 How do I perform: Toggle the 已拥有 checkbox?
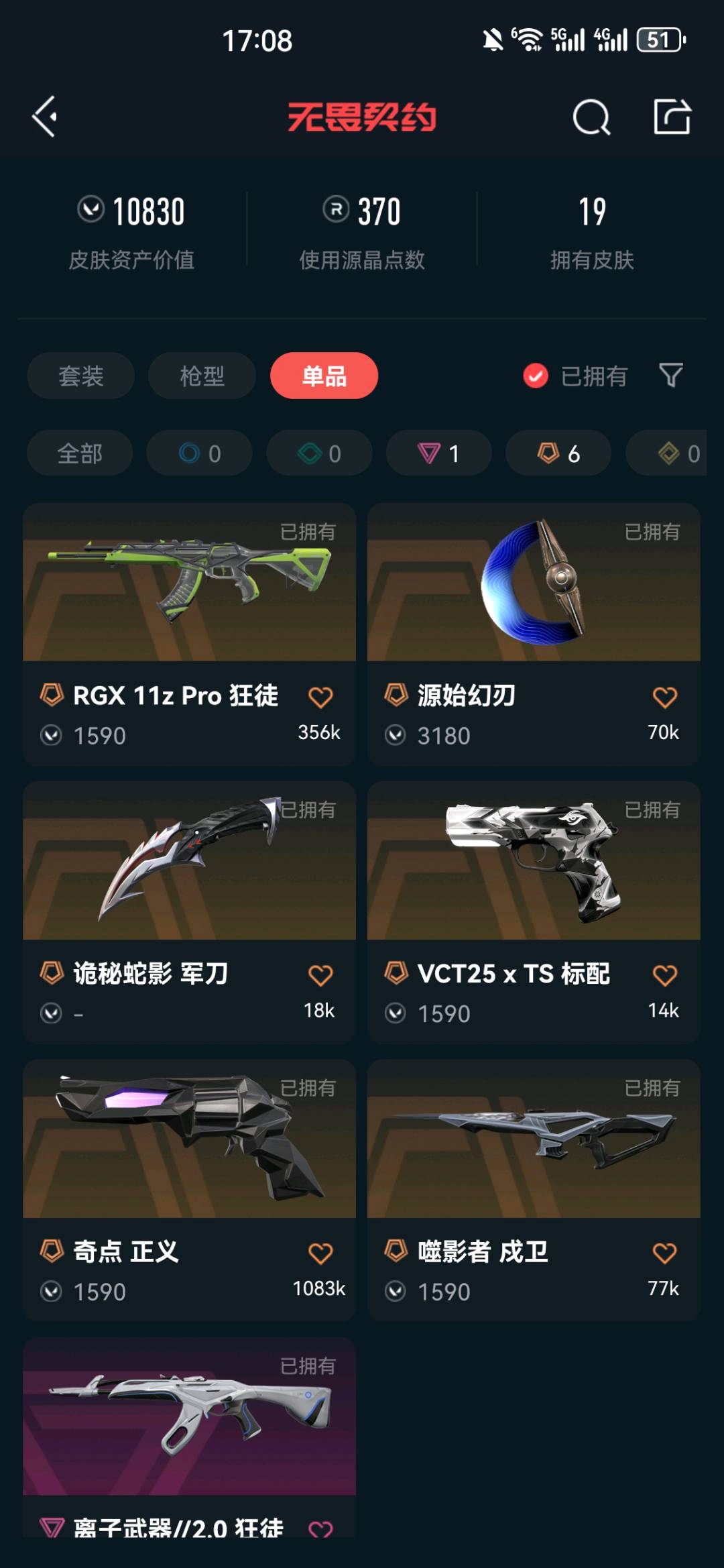pos(536,376)
